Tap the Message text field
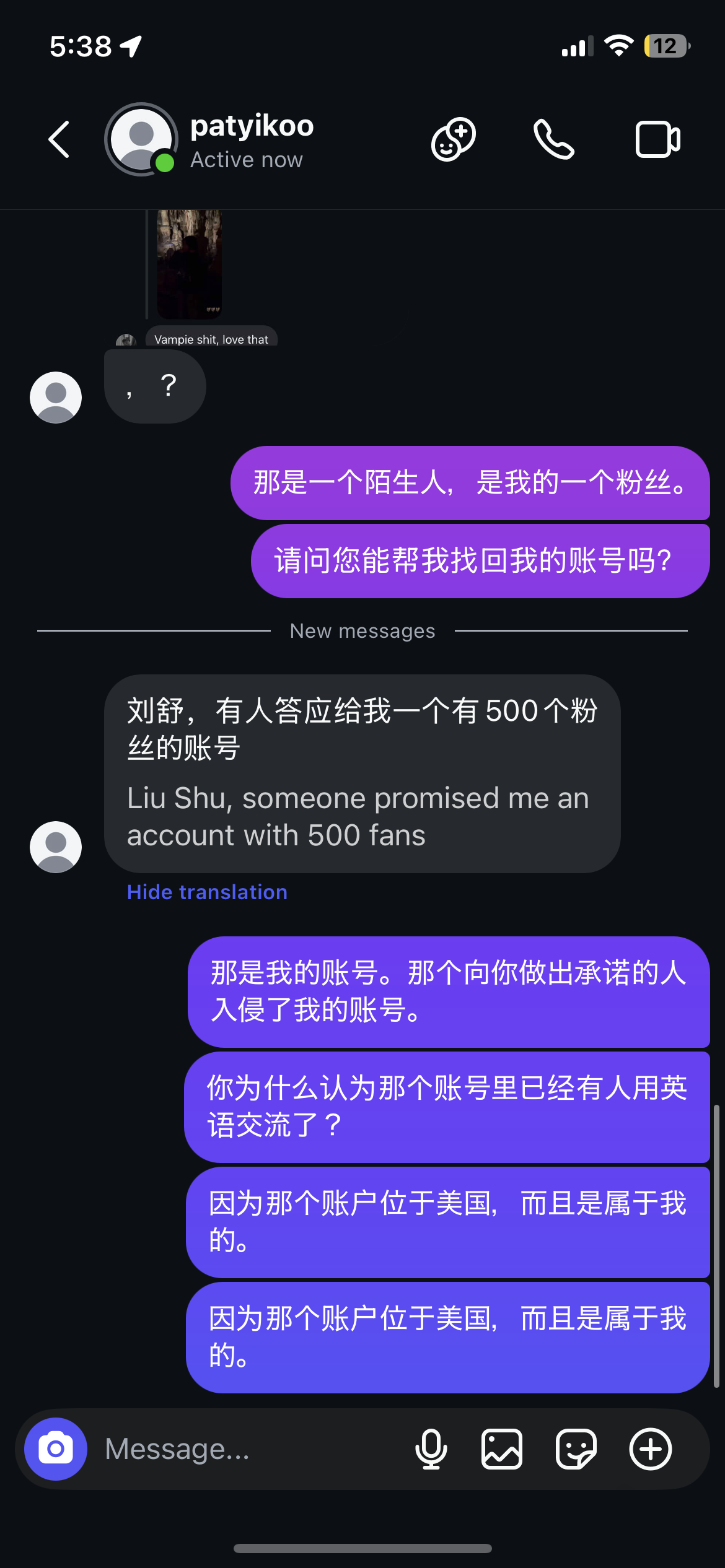This screenshot has width=725, height=1568. click(x=248, y=1448)
